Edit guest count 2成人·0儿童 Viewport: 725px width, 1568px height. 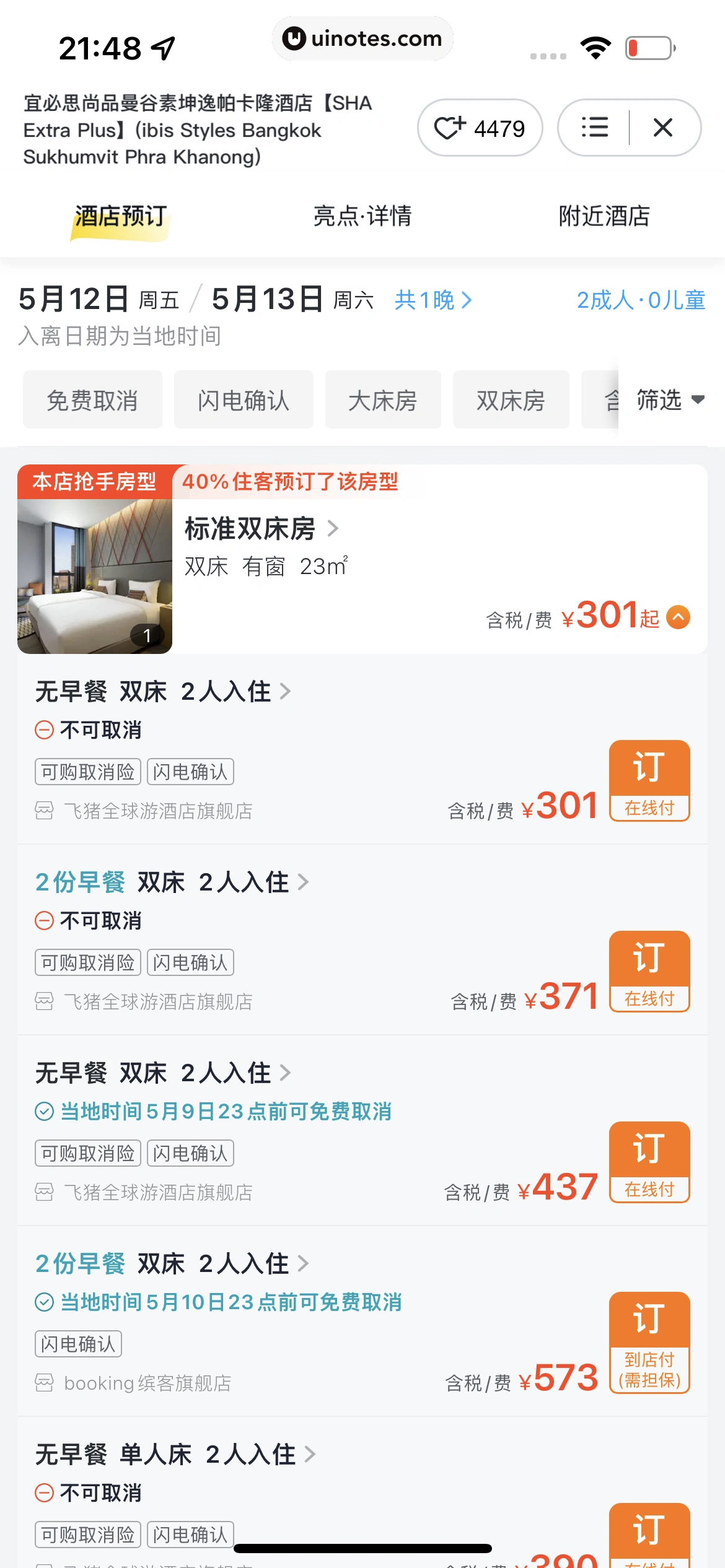point(640,300)
